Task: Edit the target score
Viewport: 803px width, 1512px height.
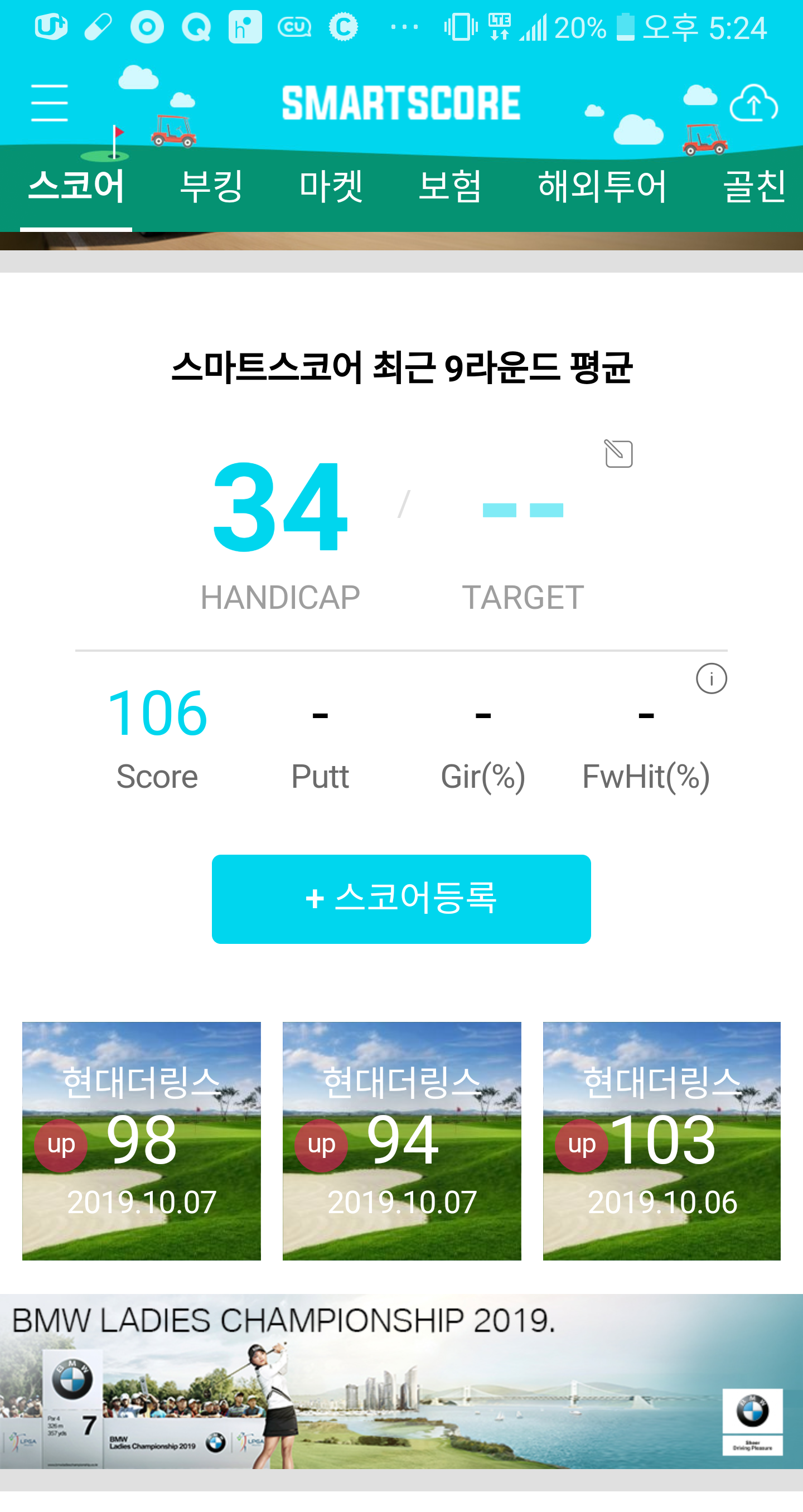Action: 618,454
